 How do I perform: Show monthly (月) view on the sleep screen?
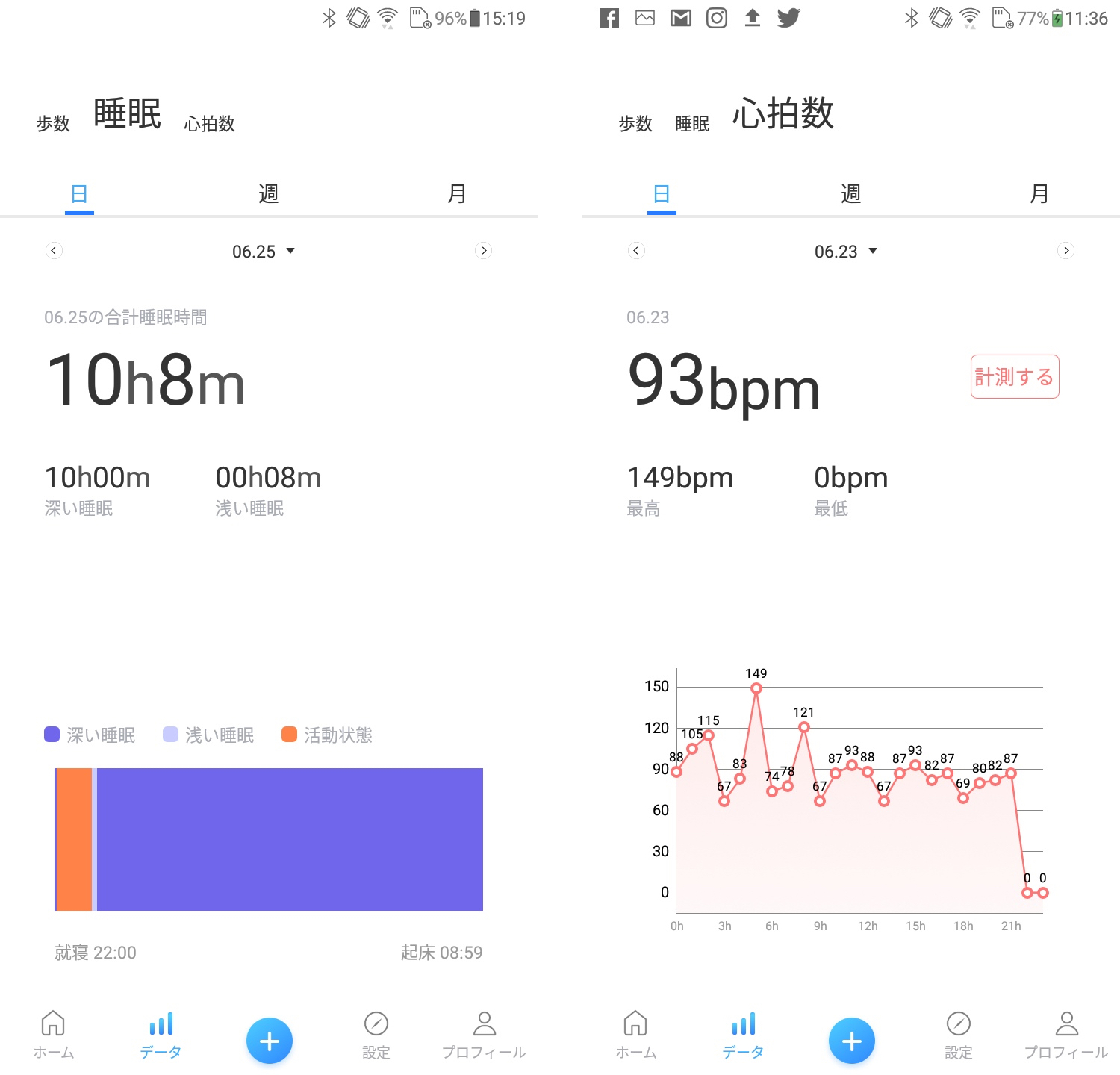click(457, 194)
